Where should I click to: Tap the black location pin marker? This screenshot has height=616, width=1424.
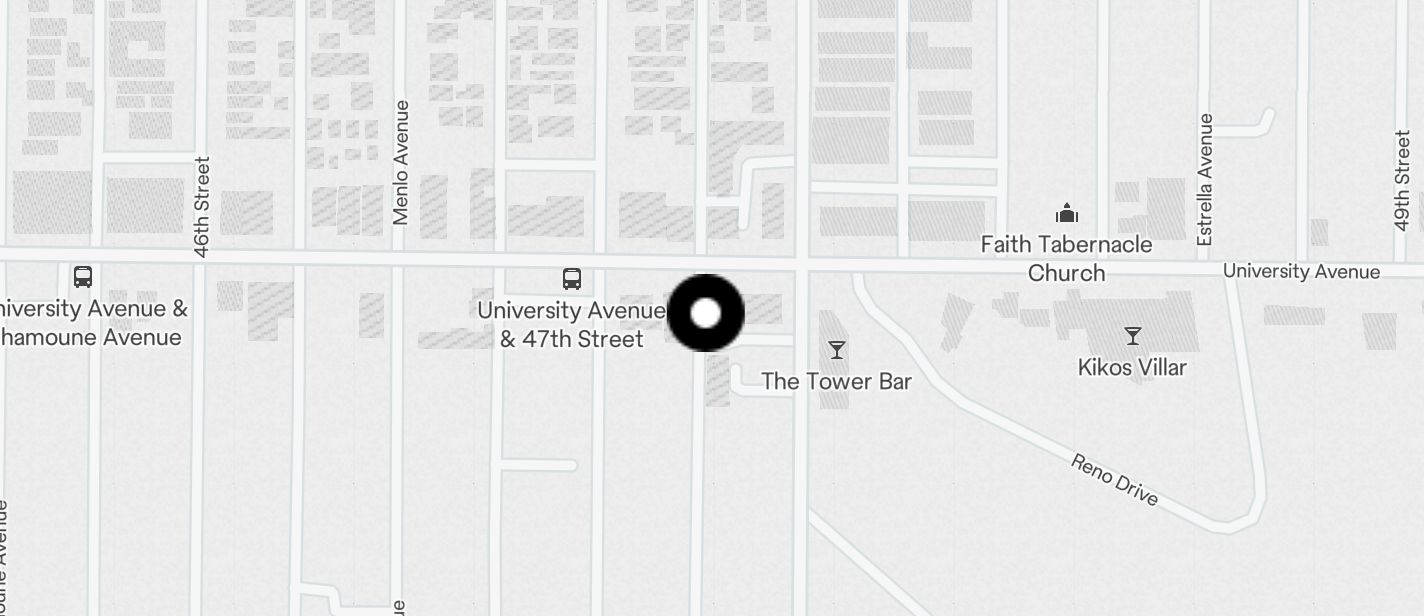point(706,313)
